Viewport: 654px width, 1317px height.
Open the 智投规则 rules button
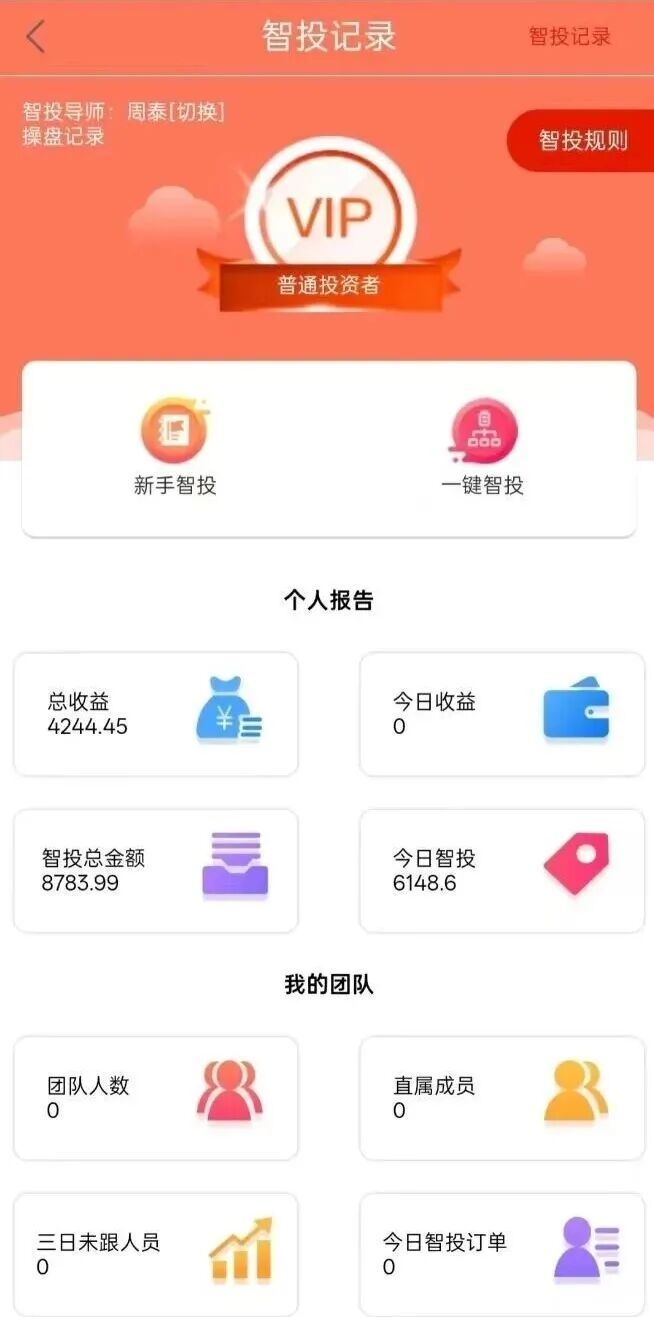click(x=583, y=140)
